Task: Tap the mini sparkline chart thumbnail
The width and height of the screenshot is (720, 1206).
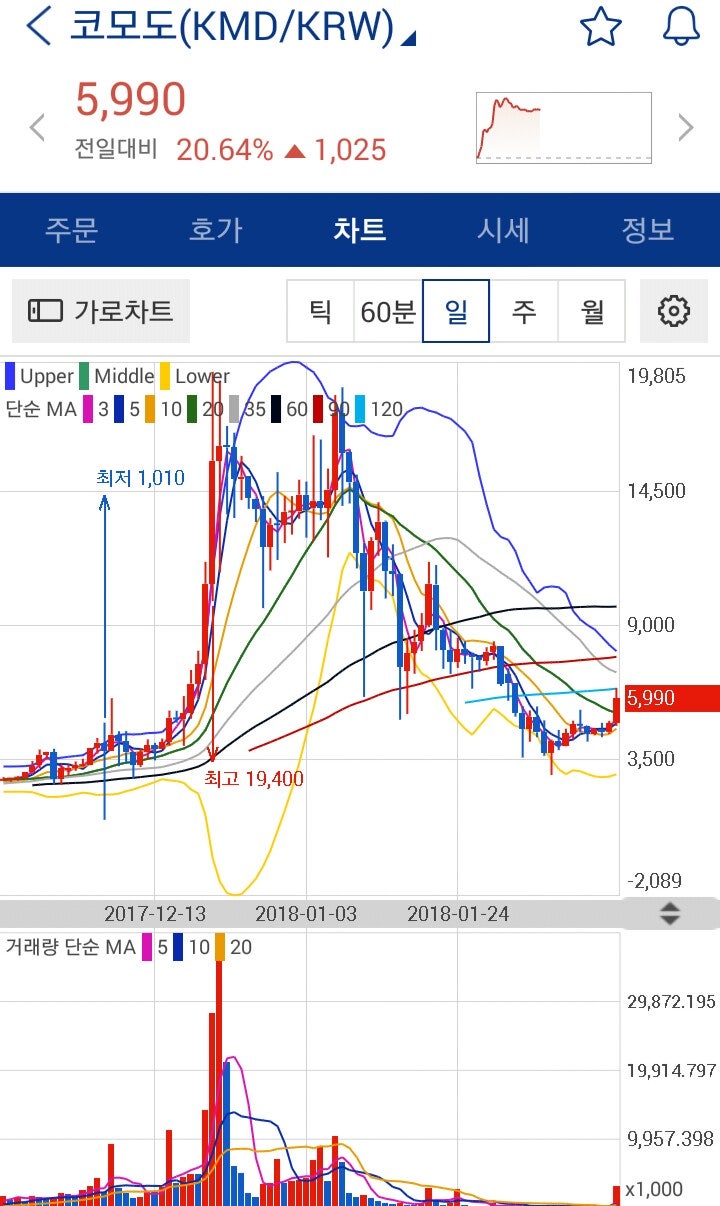Action: [x=563, y=126]
